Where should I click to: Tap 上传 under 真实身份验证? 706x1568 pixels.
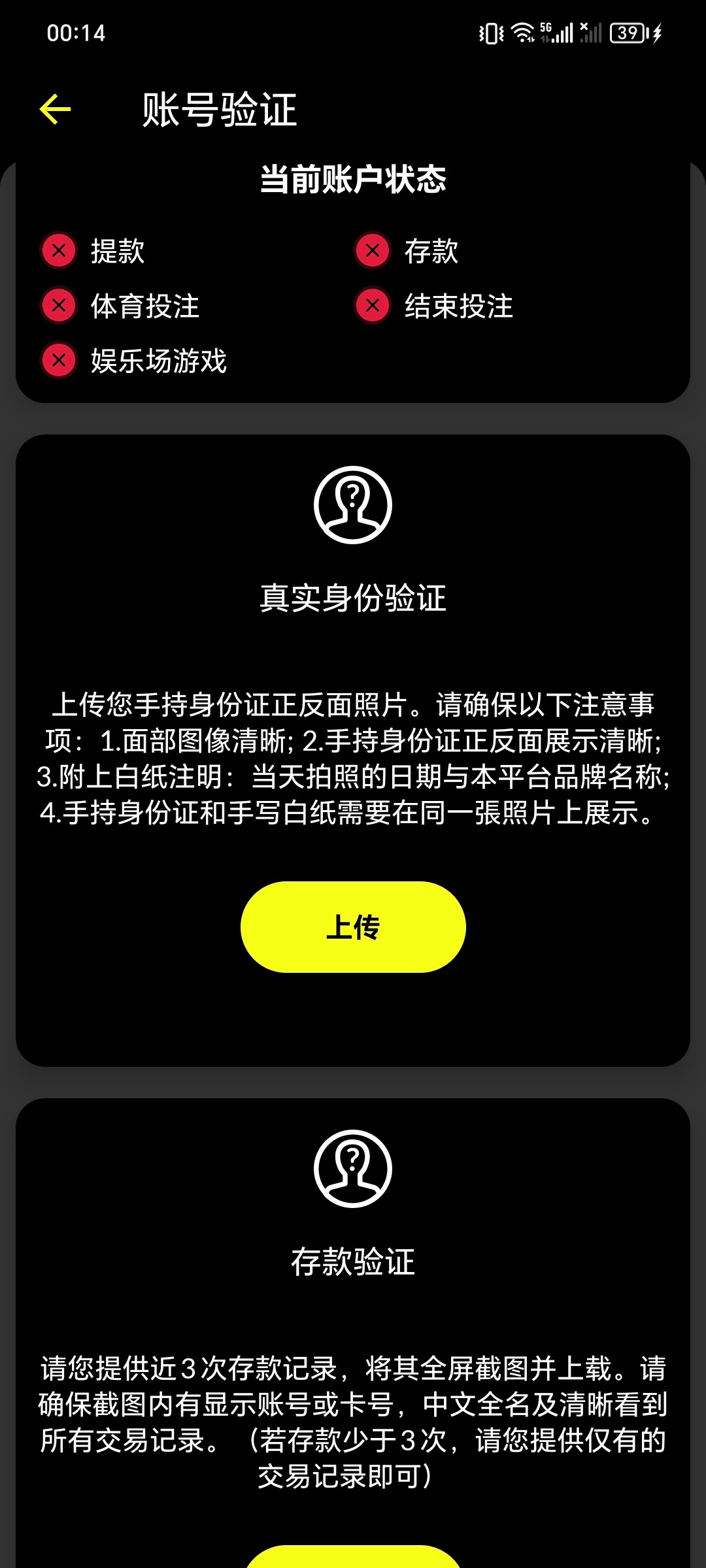point(353,926)
